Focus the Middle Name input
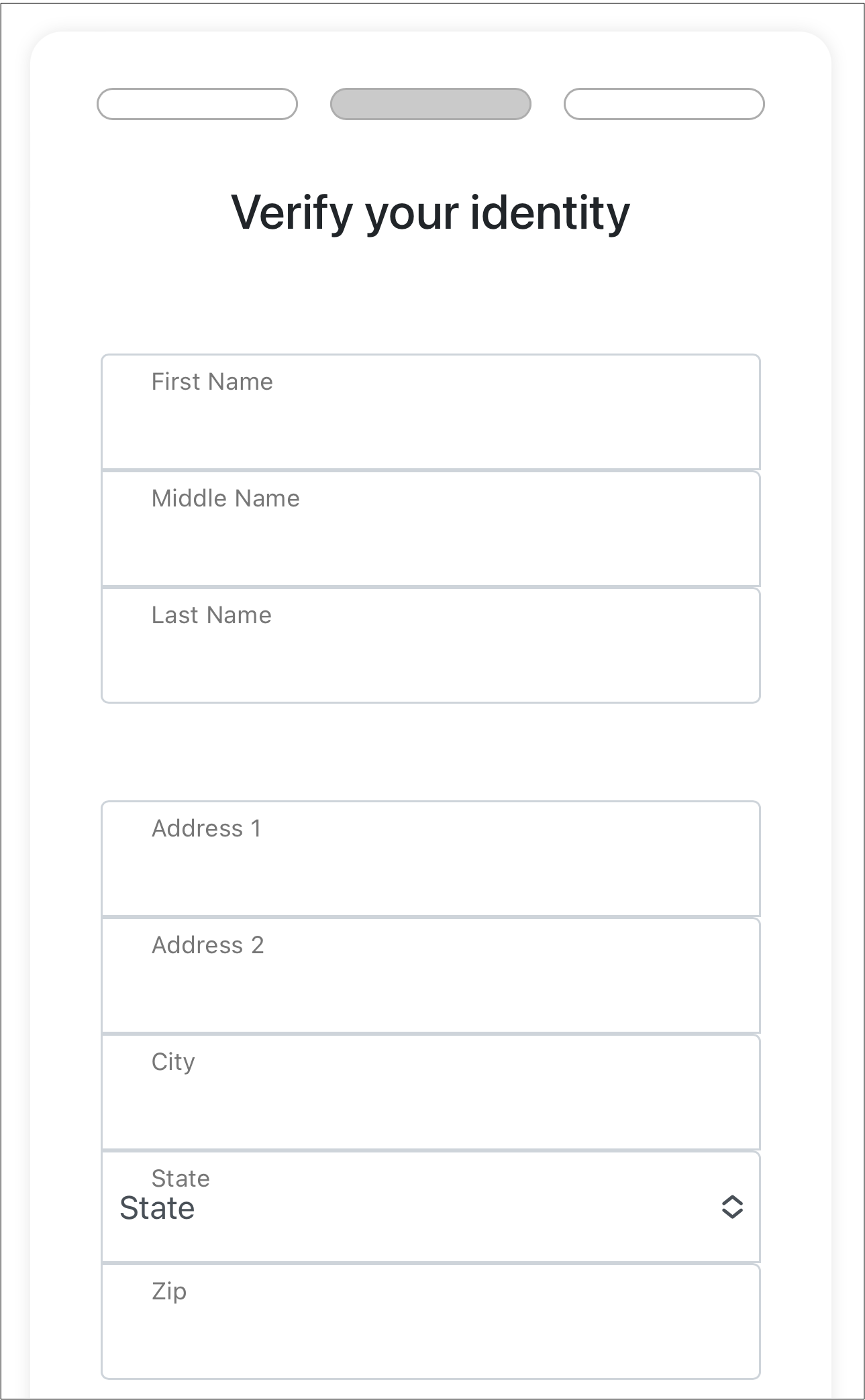This screenshot has width=865, height=1400. click(x=430, y=529)
